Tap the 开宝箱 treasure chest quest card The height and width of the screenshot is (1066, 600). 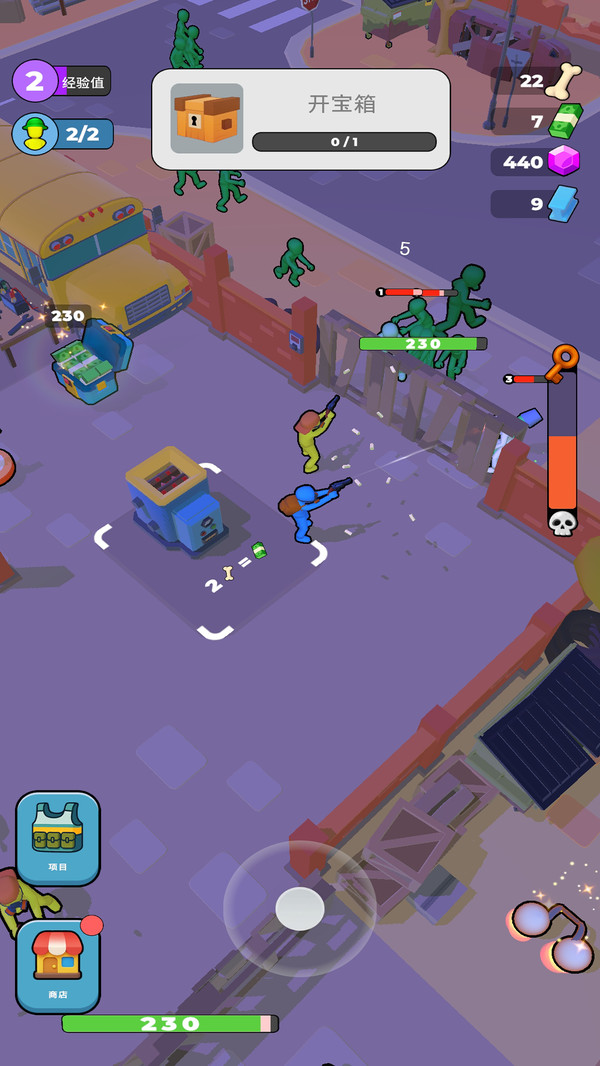pyautogui.click(x=300, y=119)
